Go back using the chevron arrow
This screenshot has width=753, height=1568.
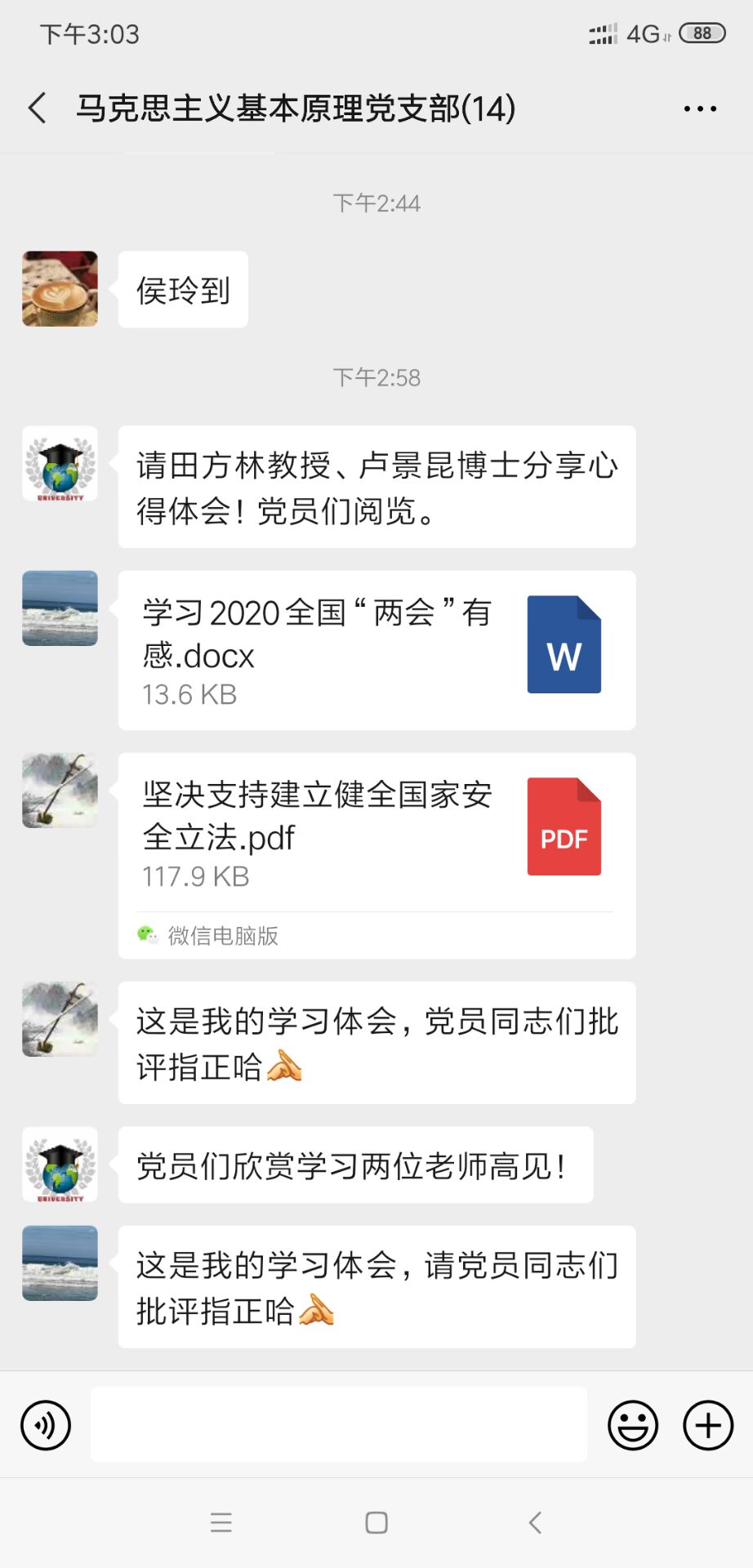point(36,107)
